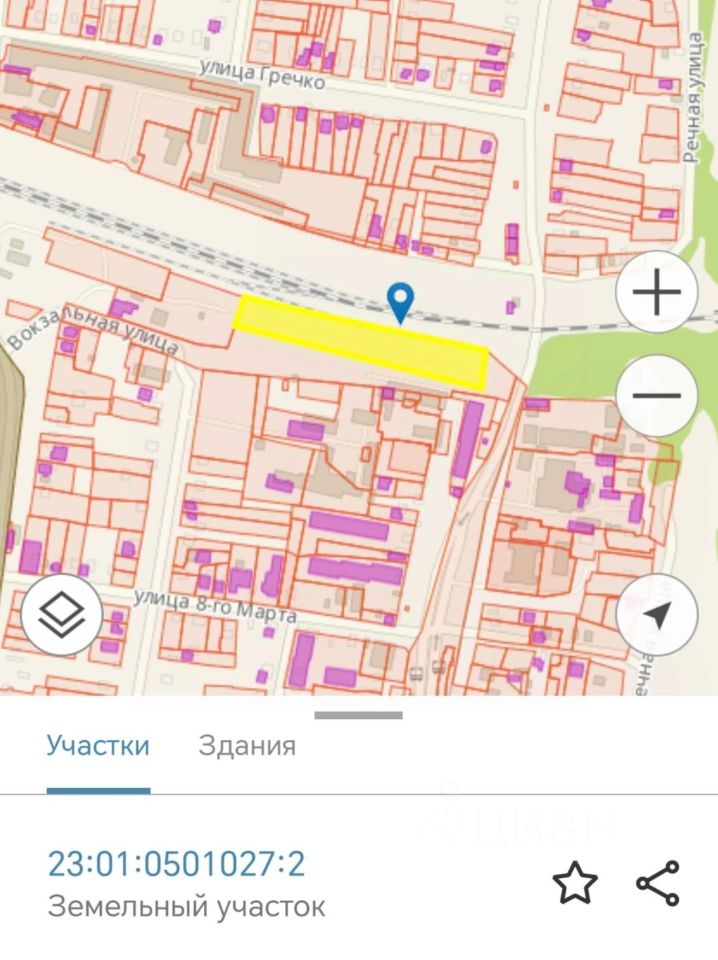Viewport: 718px width, 960px height.
Task: Open the map layers selector
Action: 61,615
